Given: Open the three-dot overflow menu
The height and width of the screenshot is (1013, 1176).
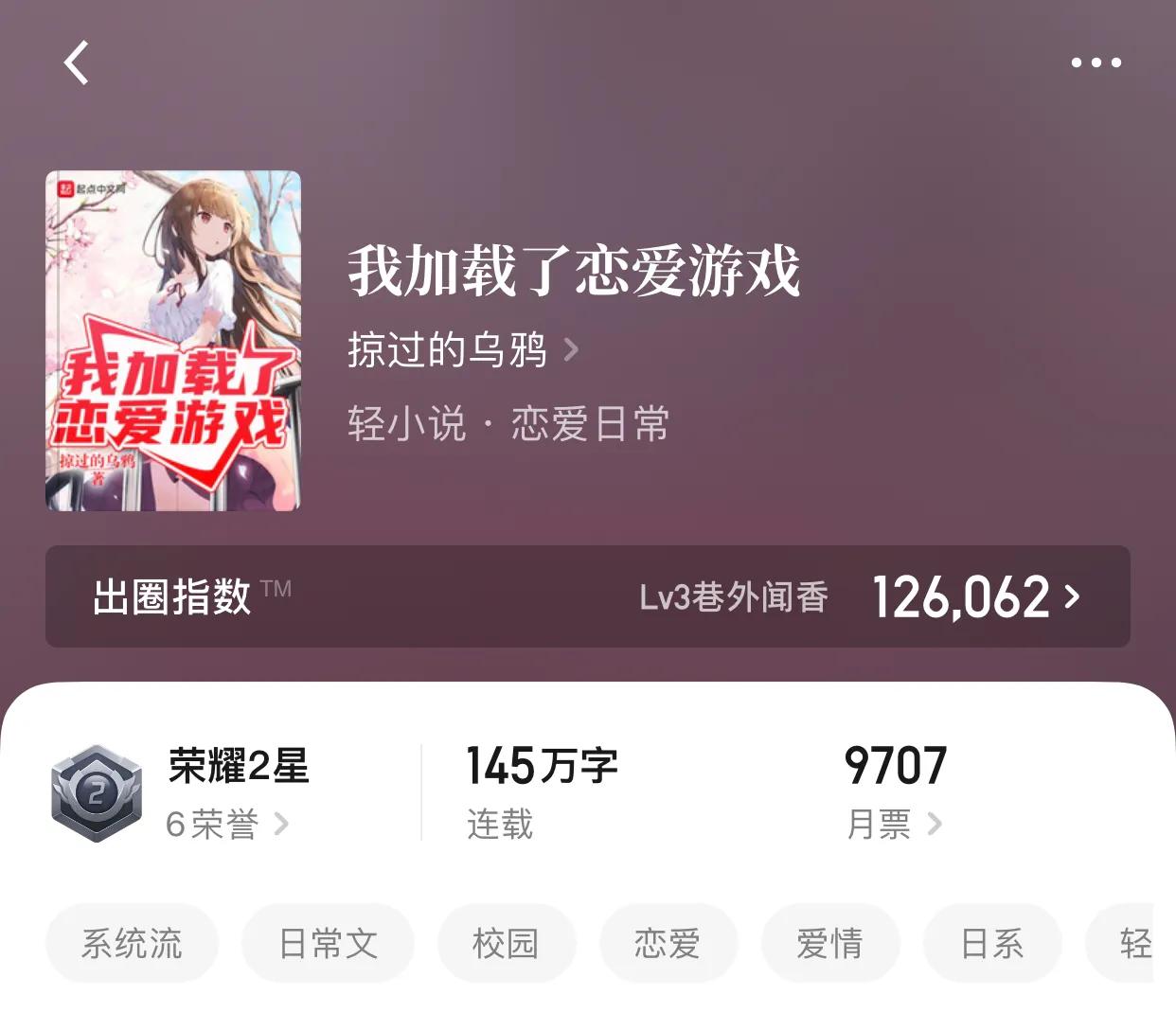Looking at the screenshot, I should pyautogui.click(x=1096, y=63).
